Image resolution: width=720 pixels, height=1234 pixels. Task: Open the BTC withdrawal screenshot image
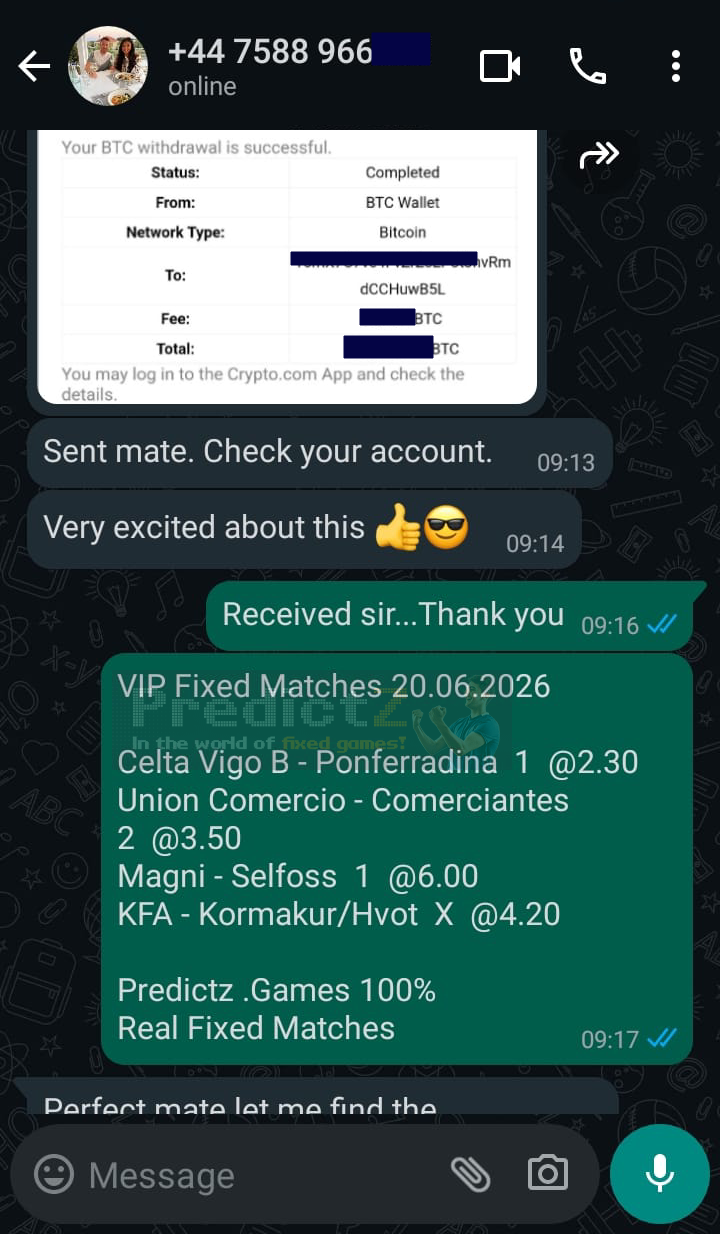287,267
